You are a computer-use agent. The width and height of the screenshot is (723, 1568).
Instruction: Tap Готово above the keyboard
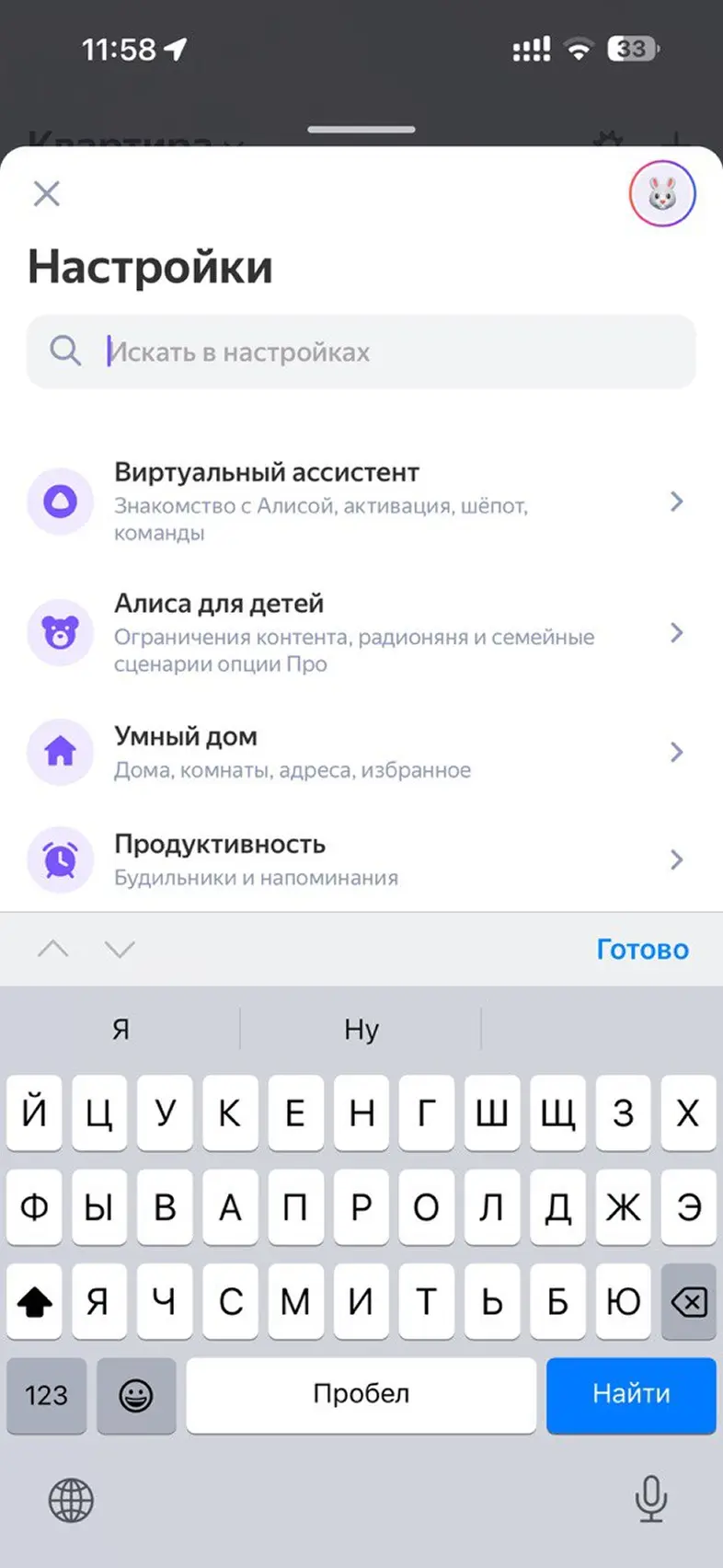point(642,949)
